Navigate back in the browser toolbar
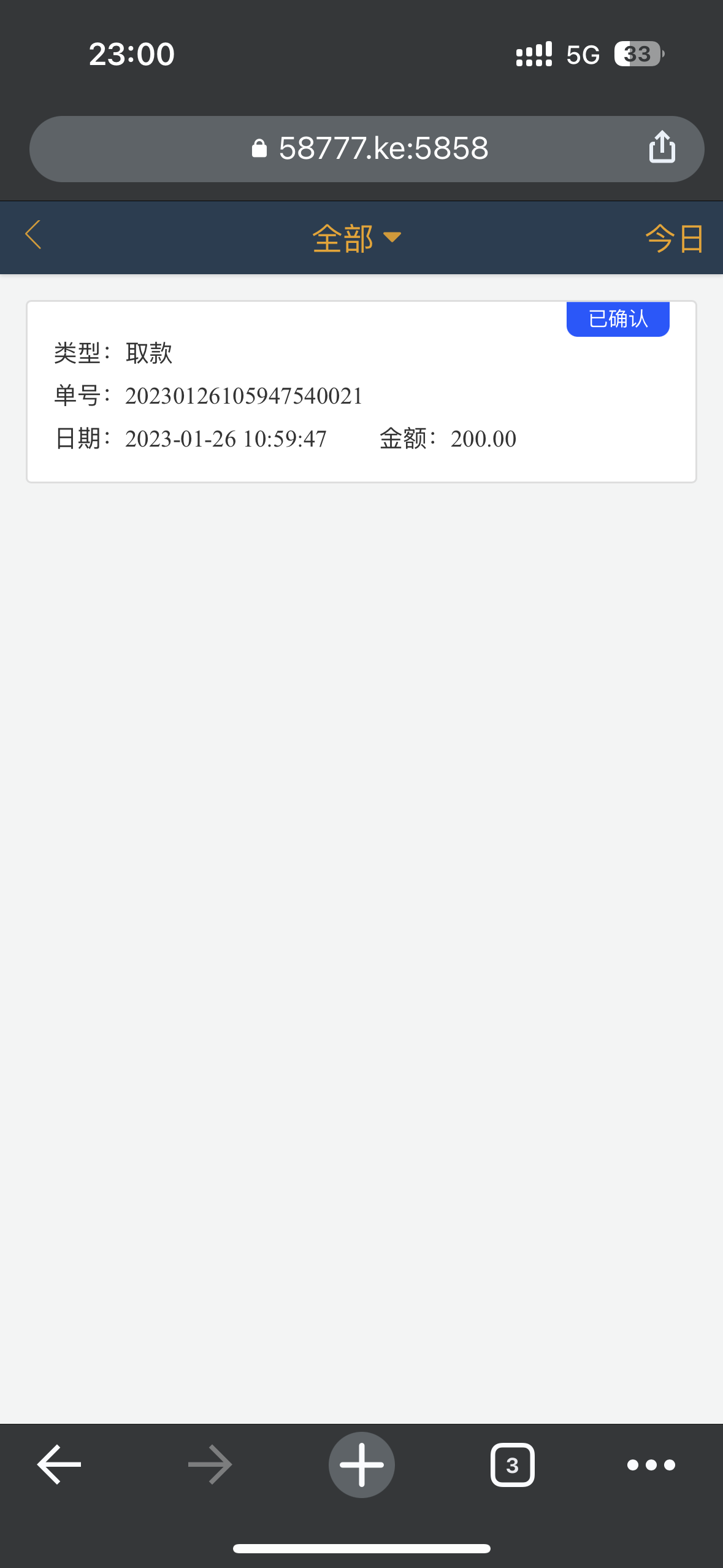The width and height of the screenshot is (723, 1568). pos(59,1464)
